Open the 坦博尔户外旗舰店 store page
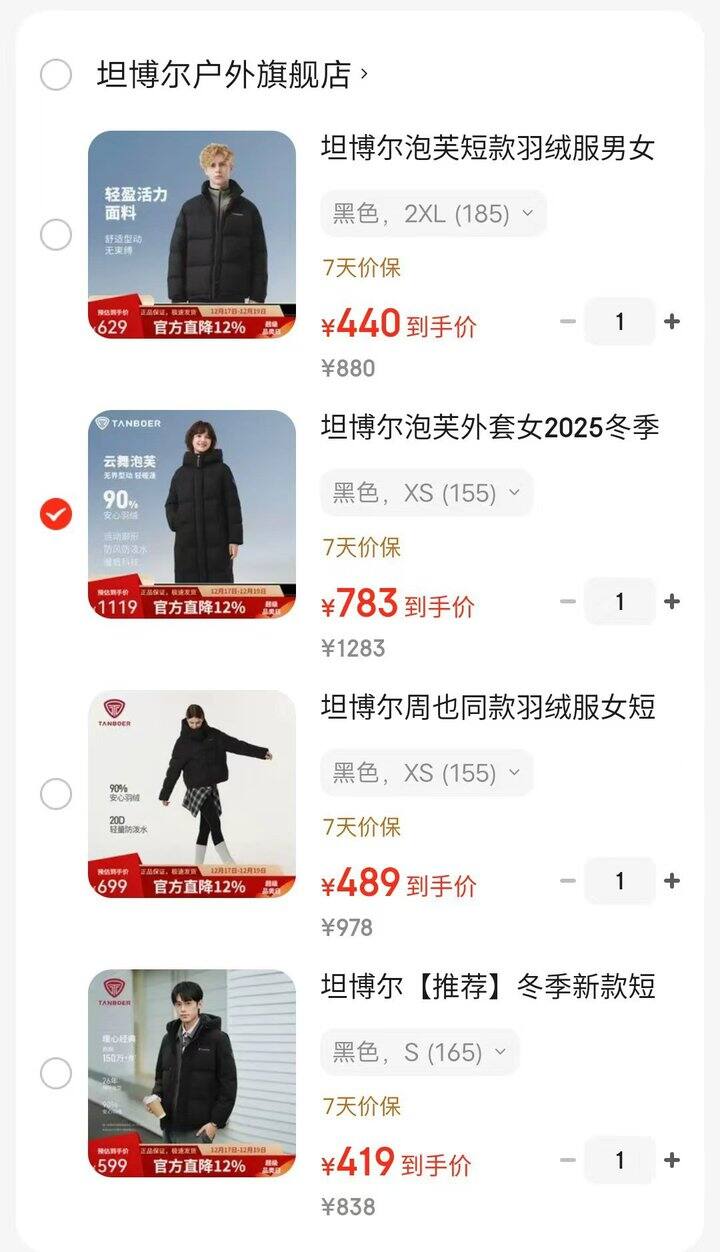The image size is (720, 1252). [232, 75]
